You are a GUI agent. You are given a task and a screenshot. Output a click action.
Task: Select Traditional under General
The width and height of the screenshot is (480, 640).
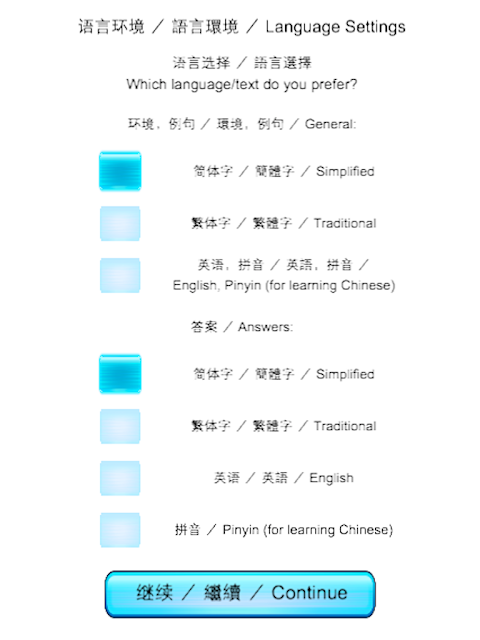point(120,223)
